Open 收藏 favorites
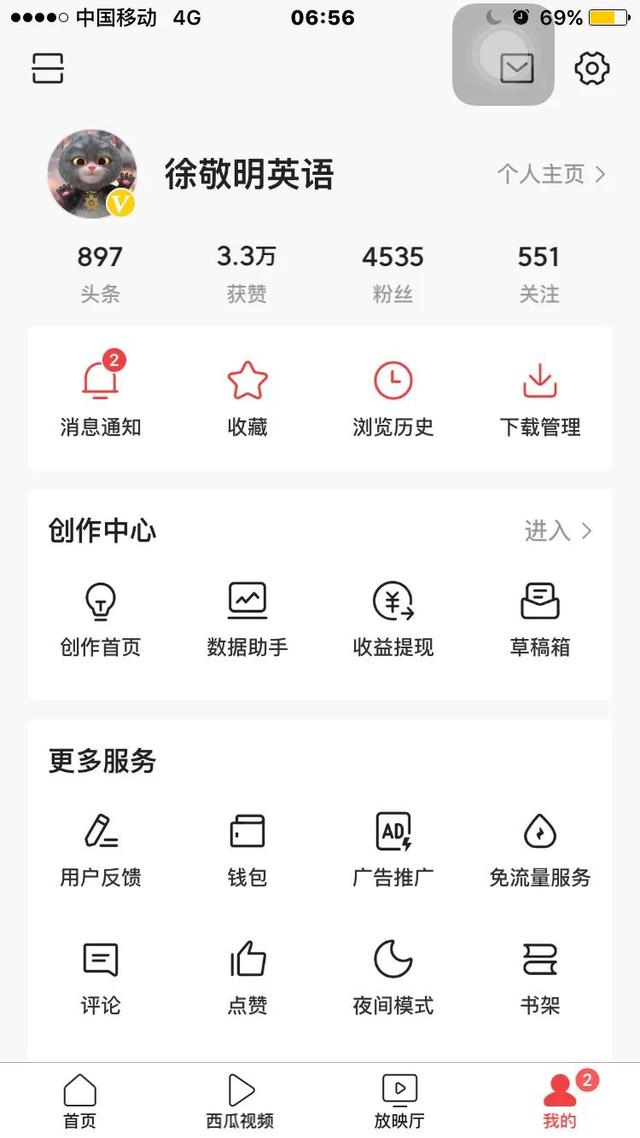This screenshot has height=1138, width=640. click(247, 397)
